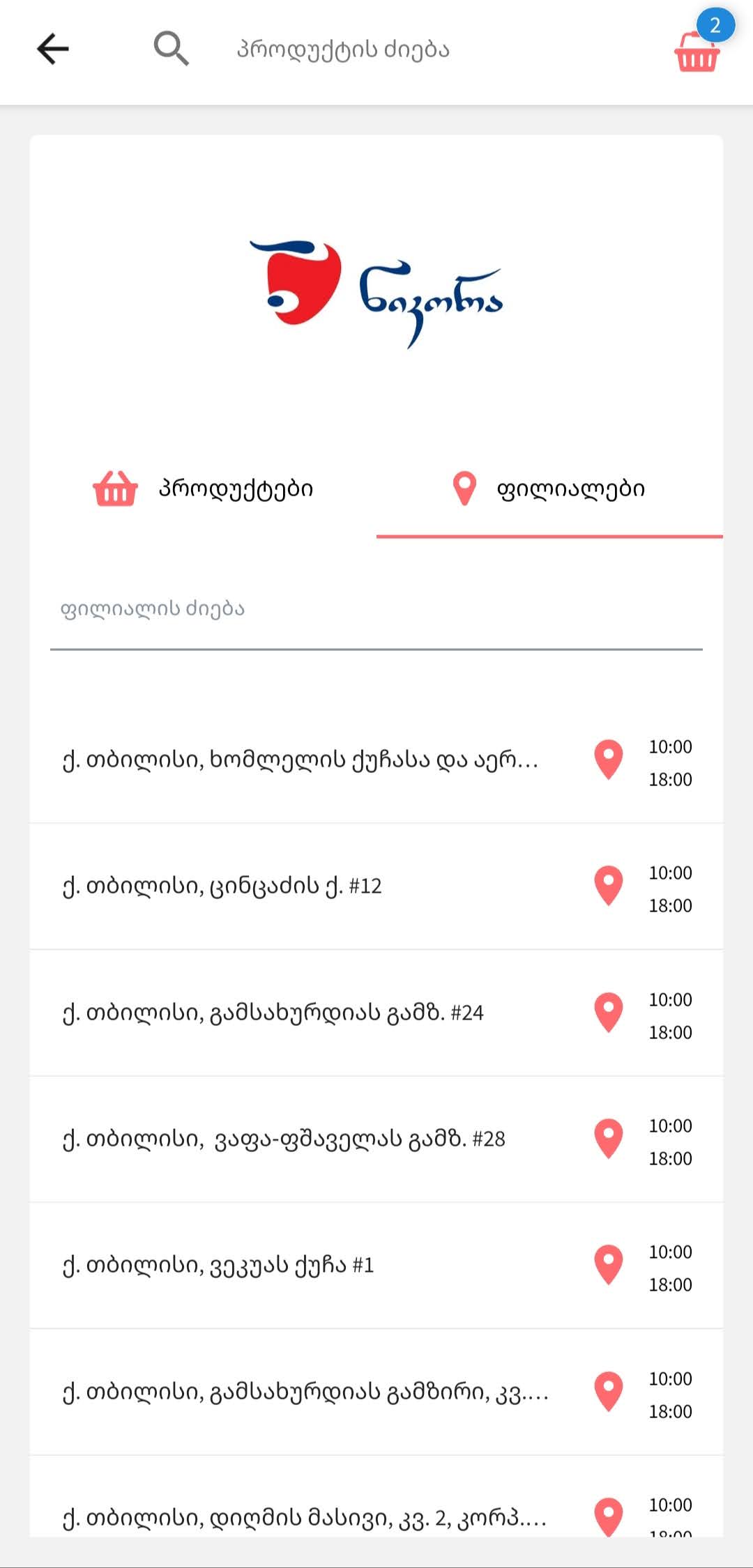Tap the ფილიალის ძიება branch search field
The width and height of the screenshot is (753, 1568).
(x=376, y=610)
